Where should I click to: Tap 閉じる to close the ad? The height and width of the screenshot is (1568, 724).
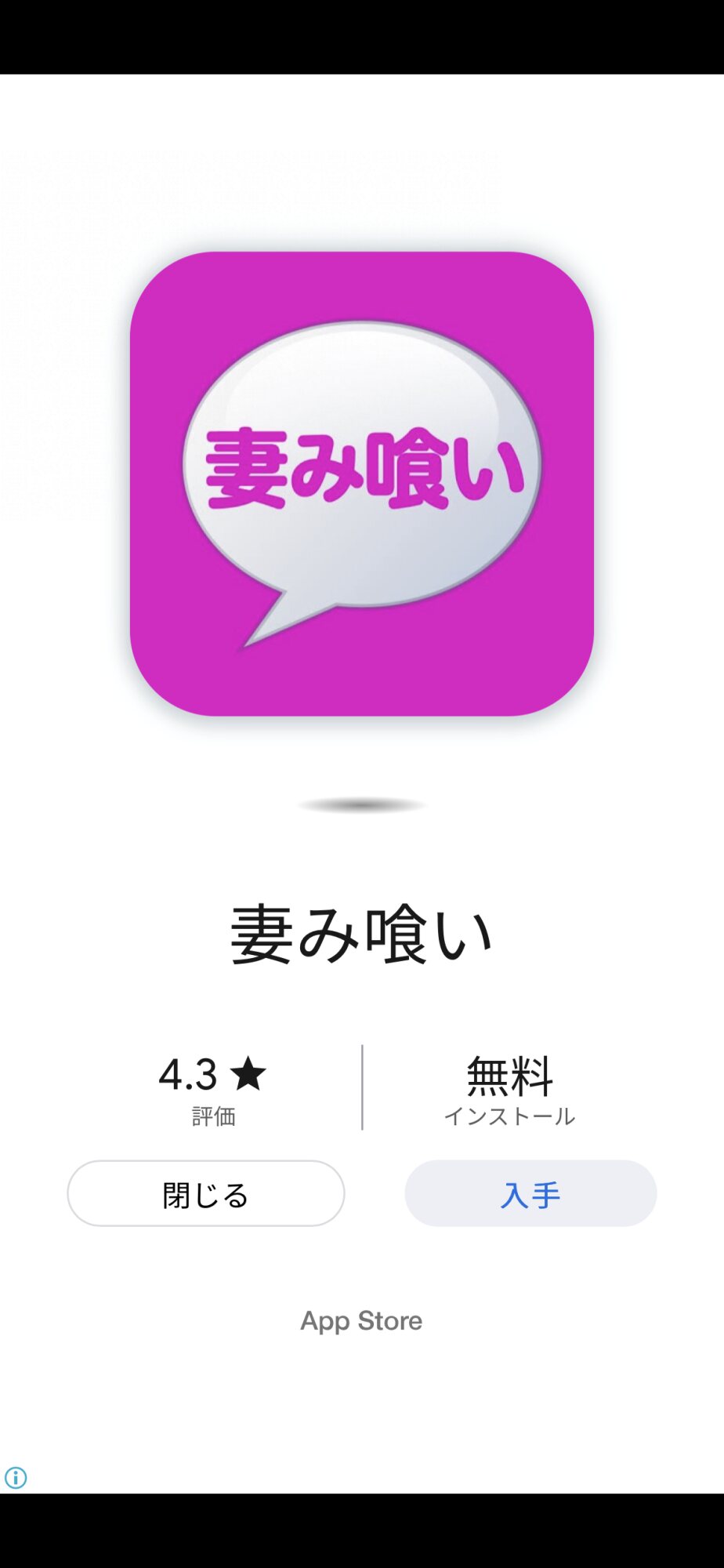tap(206, 1193)
